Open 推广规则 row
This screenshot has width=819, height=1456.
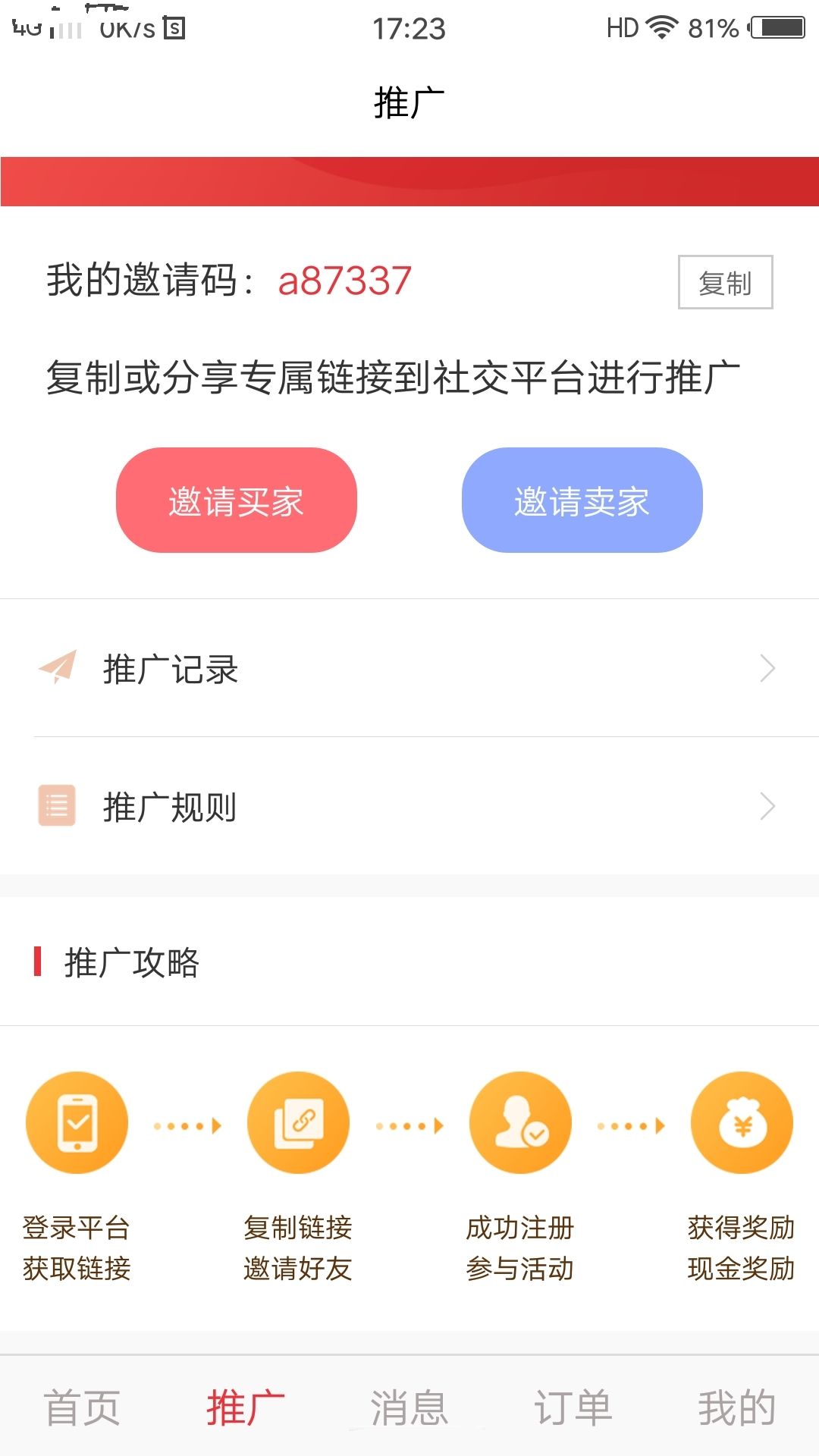pos(409,806)
